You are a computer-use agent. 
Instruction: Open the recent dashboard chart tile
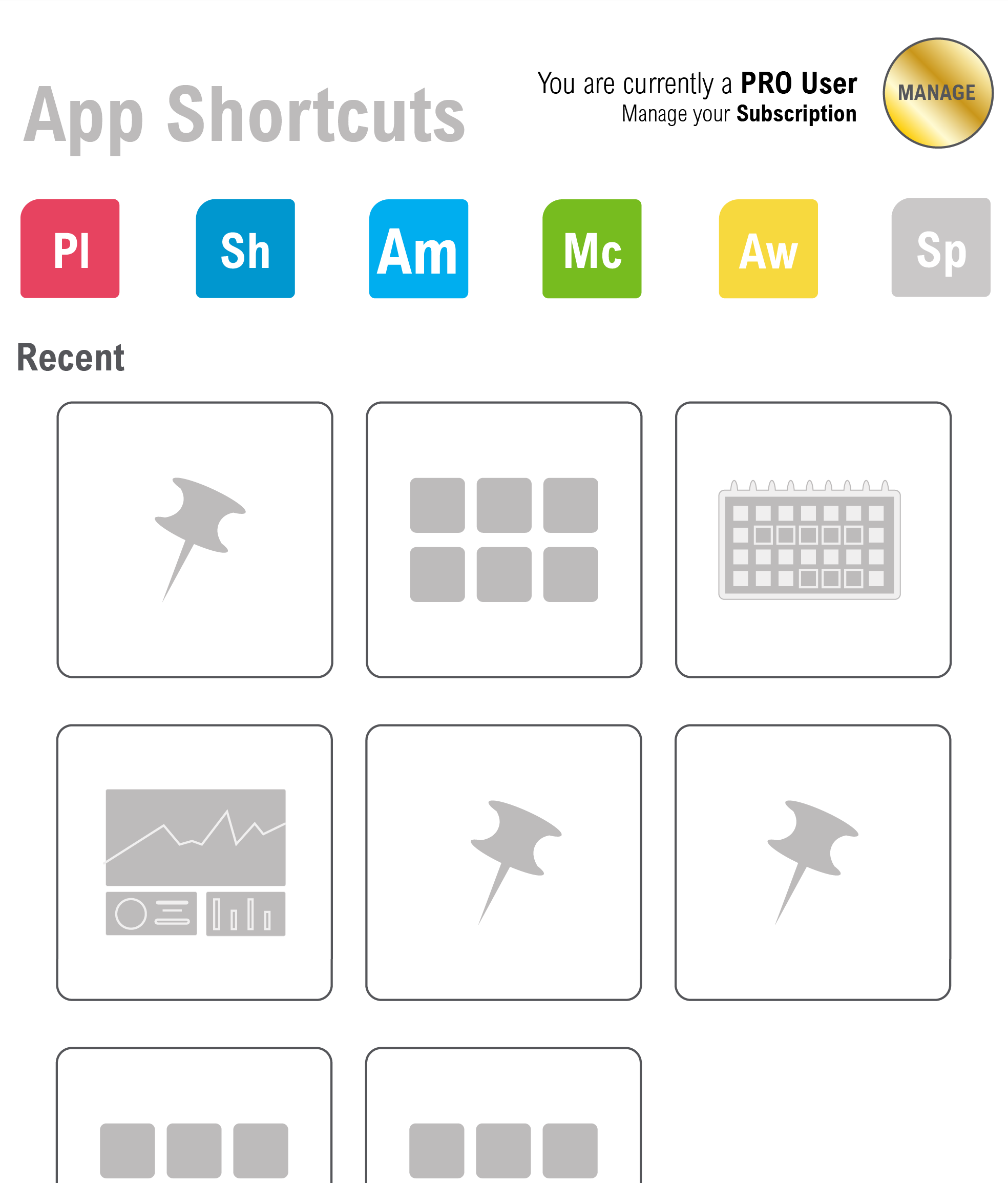pyautogui.click(x=195, y=862)
